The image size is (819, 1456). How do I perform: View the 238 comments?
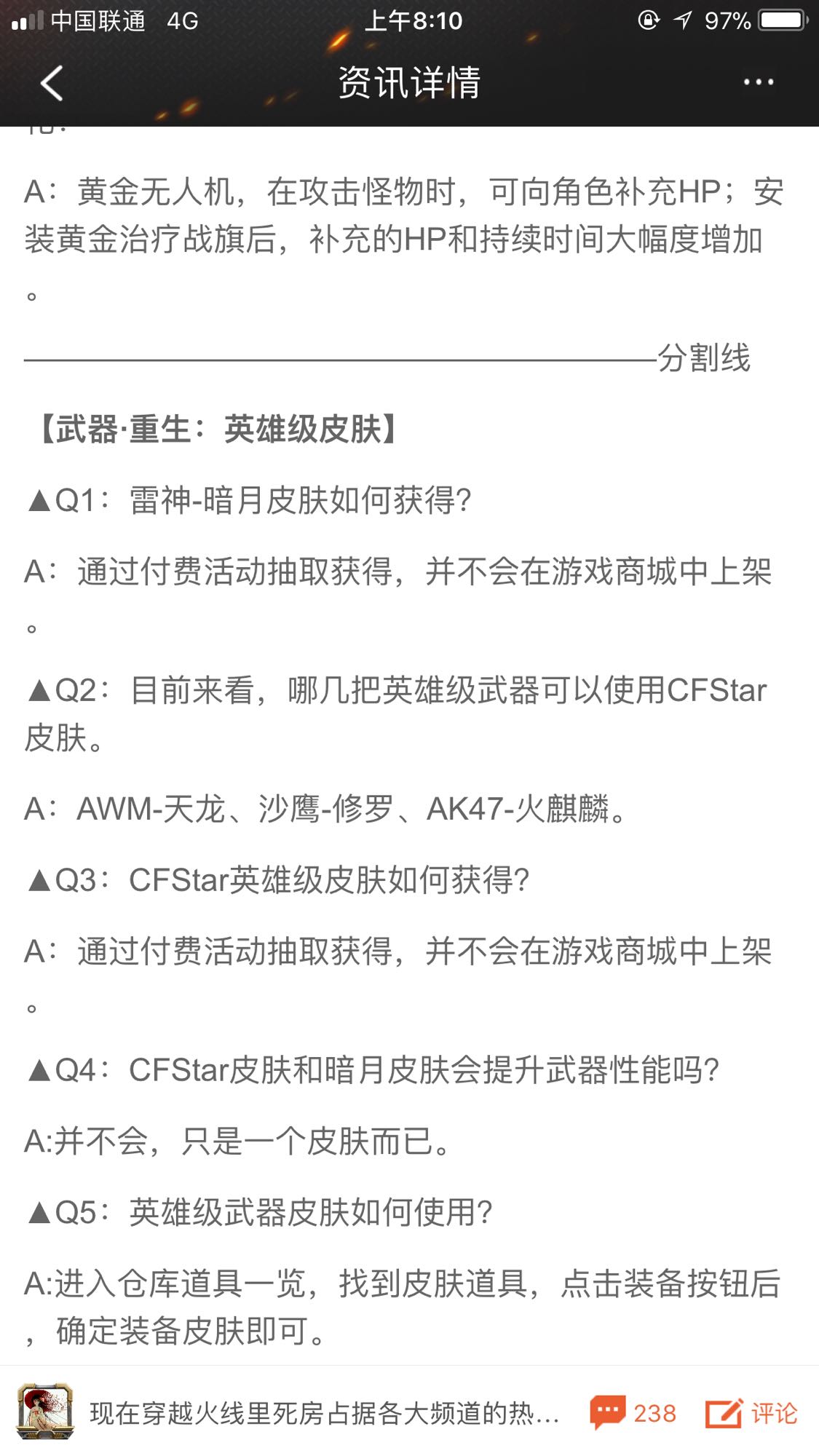pyautogui.click(x=632, y=1413)
